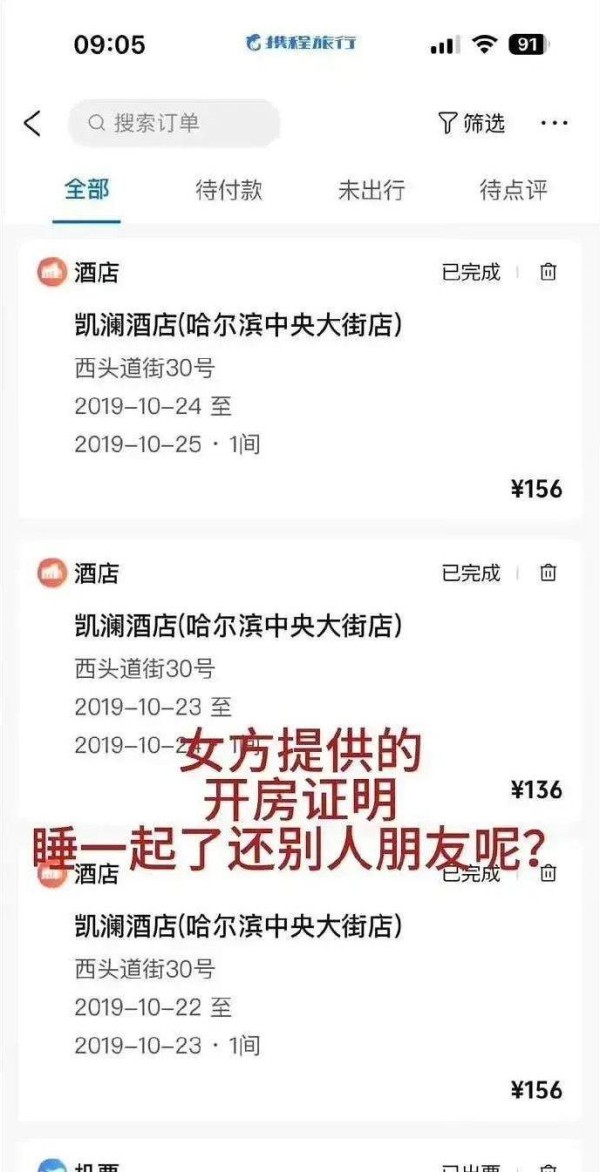The image size is (600, 1172).
Task: Go back using the top-left arrow
Action: (x=32, y=123)
